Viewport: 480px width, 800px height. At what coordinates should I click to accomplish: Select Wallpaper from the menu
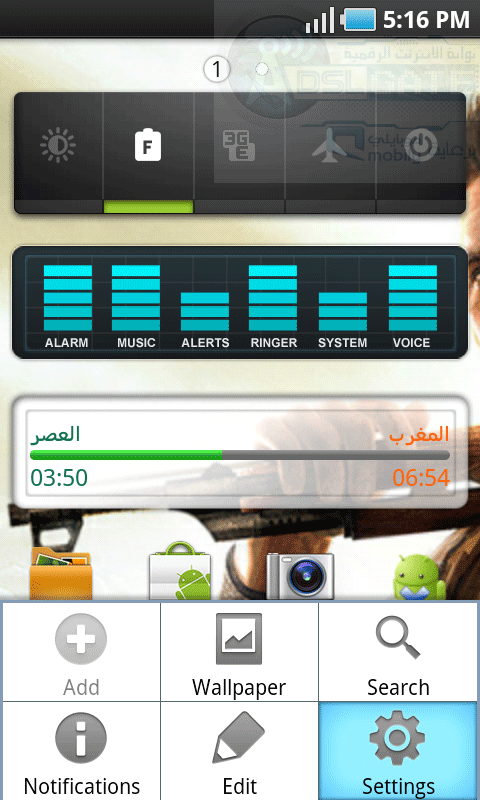239,652
